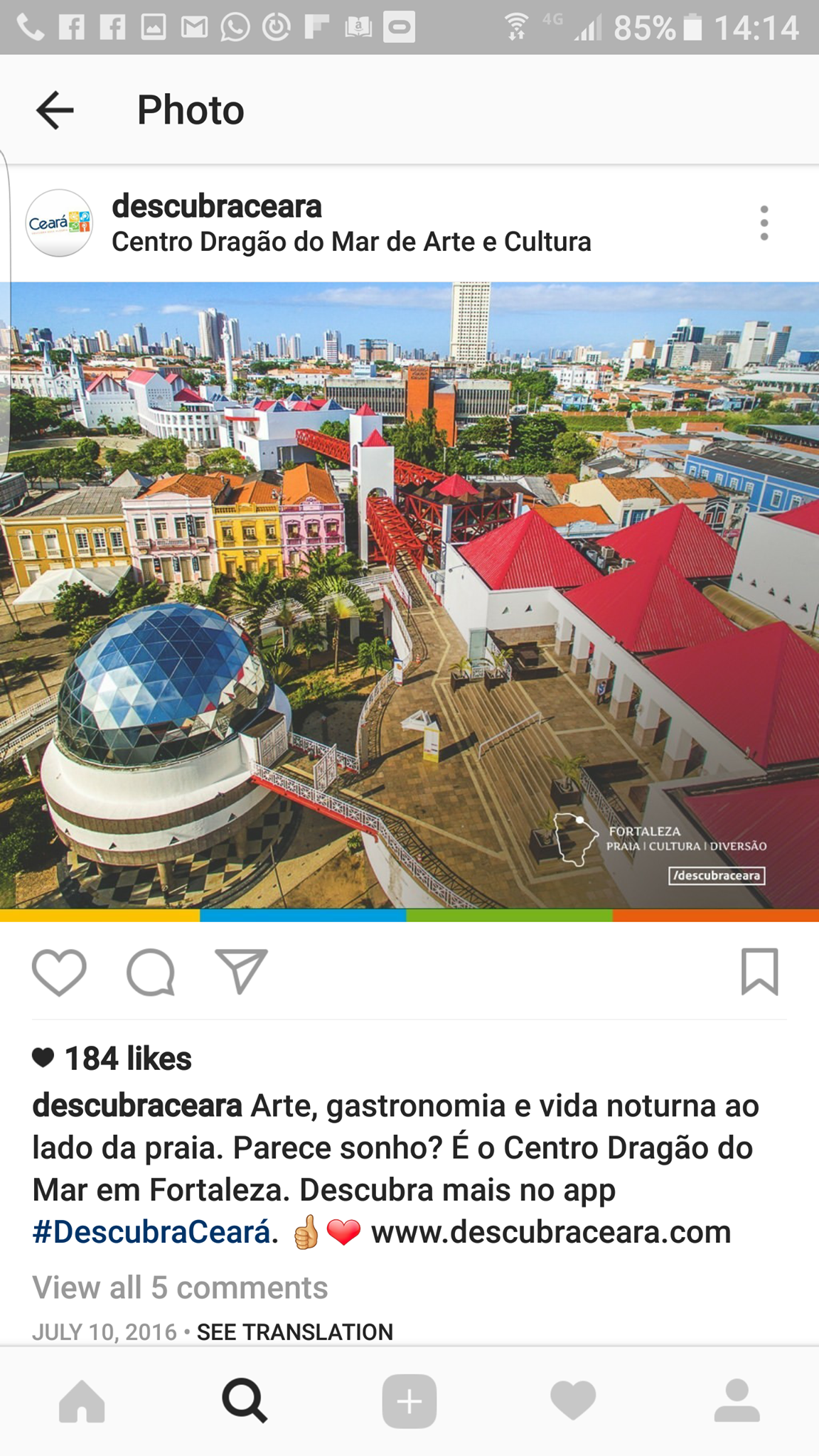Like the descubraceara photo with heart
Image resolution: width=819 pixels, height=1456 pixels.
tap(59, 972)
